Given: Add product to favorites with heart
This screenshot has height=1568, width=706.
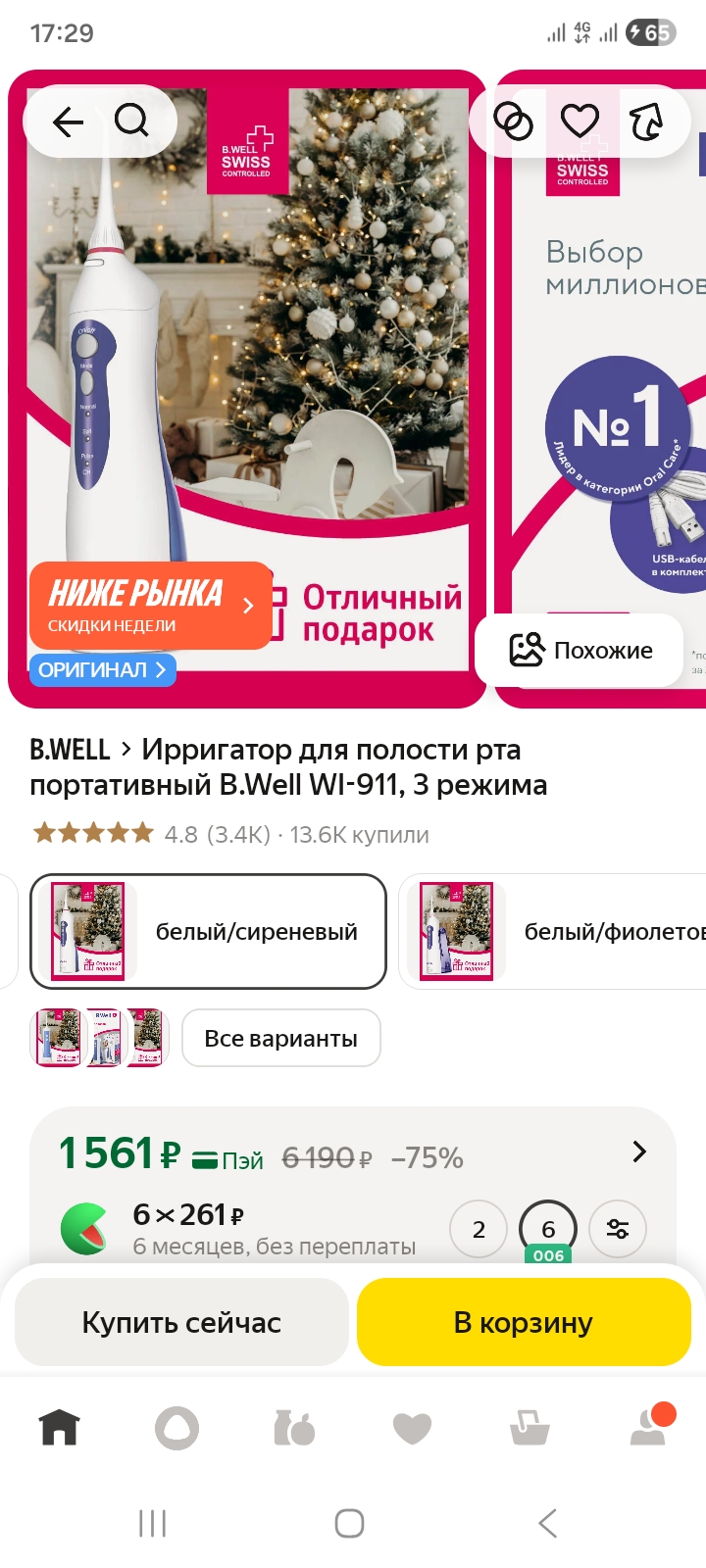Looking at the screenshot, I should pyautogui.click(x=580, y=122).
